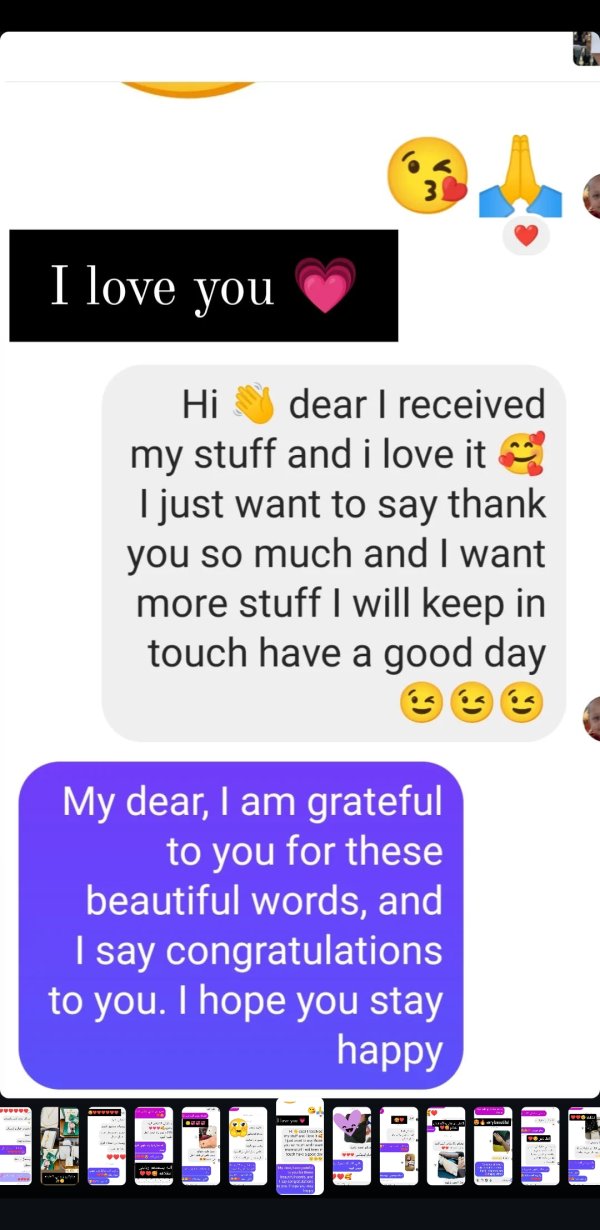This screenshot has height=1230, width=600.
Task: Open the filmstrip thumbnail showing a large yellow emoji
Action: (247, 1146)
